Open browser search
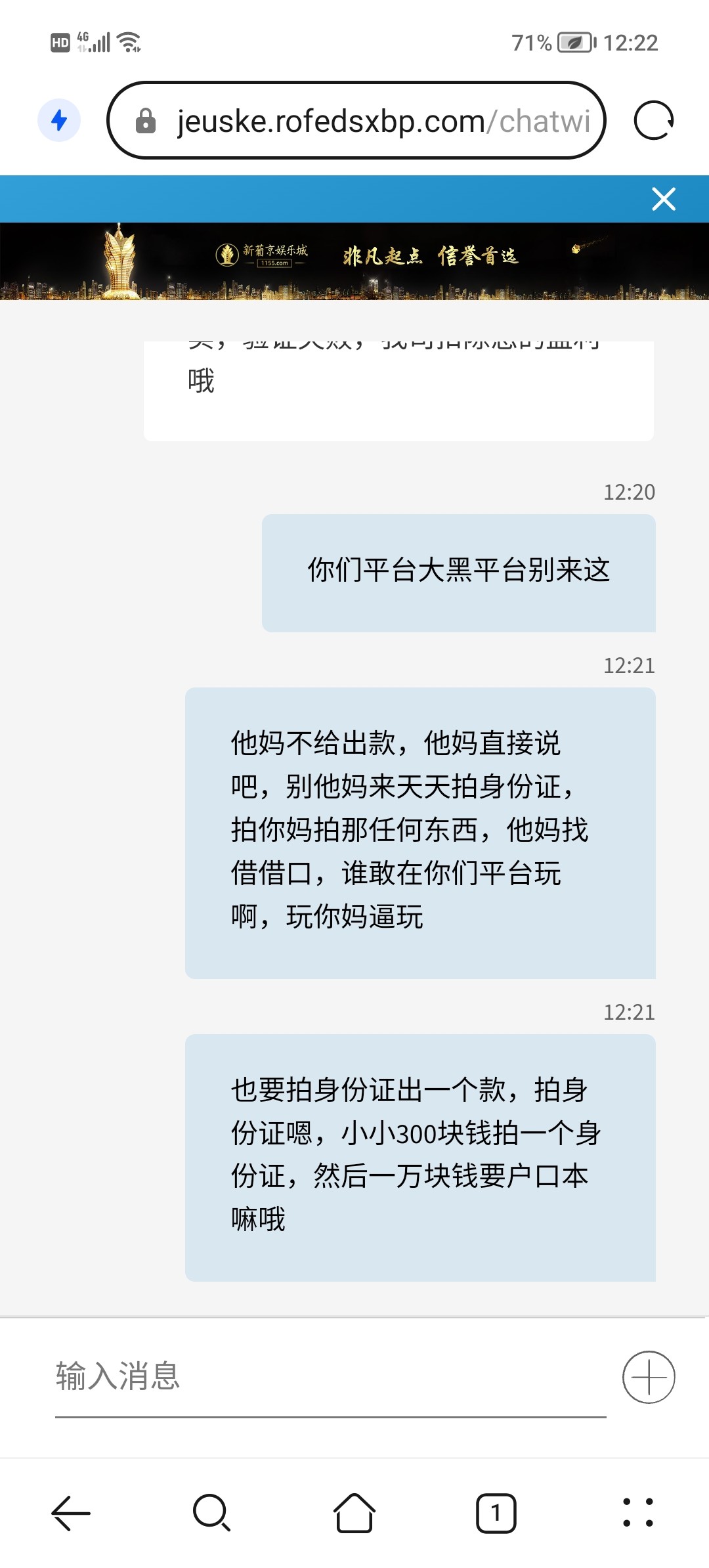The width and height of the screenshot is (709, 1568). [211, 1513]
